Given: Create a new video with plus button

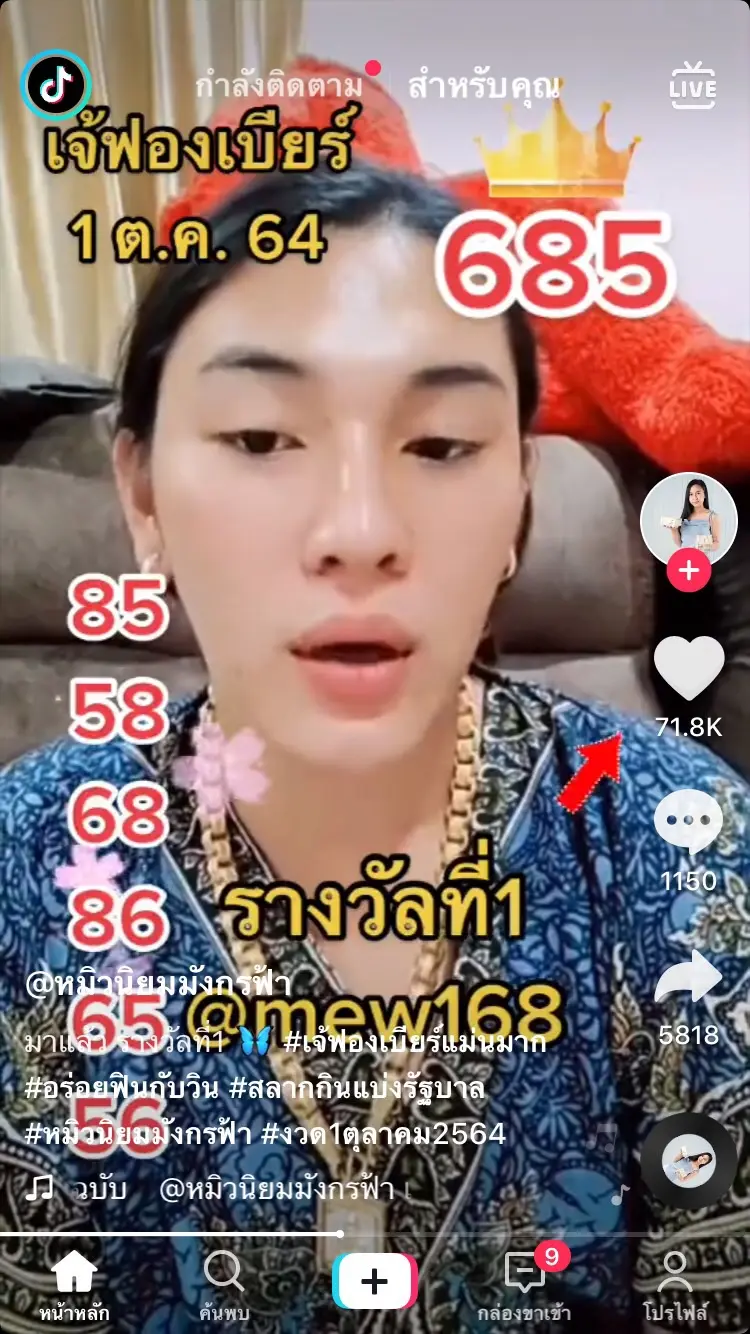Looking at the screenshot, I should (374, 1281).
